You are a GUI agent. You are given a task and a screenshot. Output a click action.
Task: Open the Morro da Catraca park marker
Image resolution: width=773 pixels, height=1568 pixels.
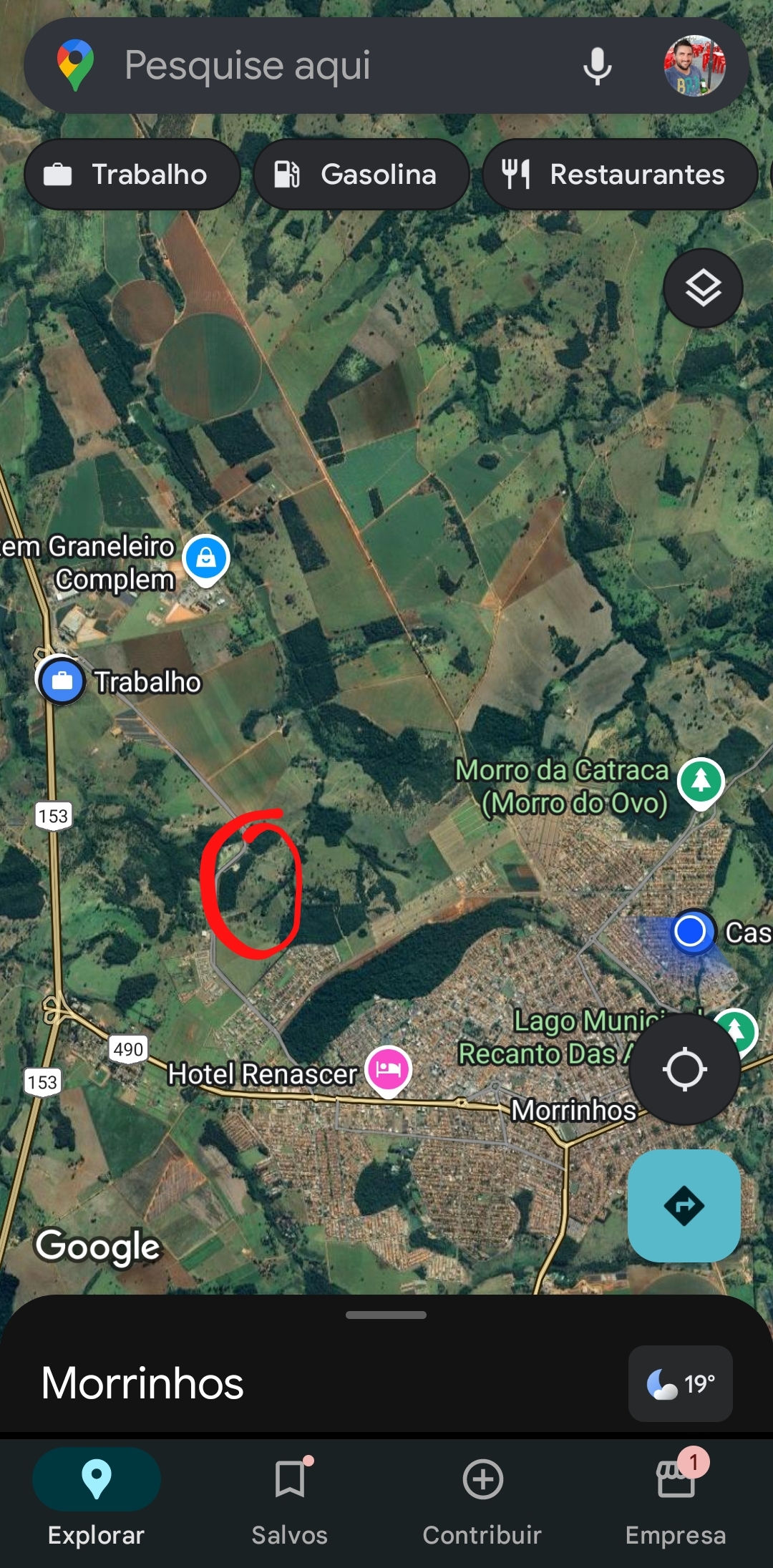pyautogui.click(x=701, y=781)
